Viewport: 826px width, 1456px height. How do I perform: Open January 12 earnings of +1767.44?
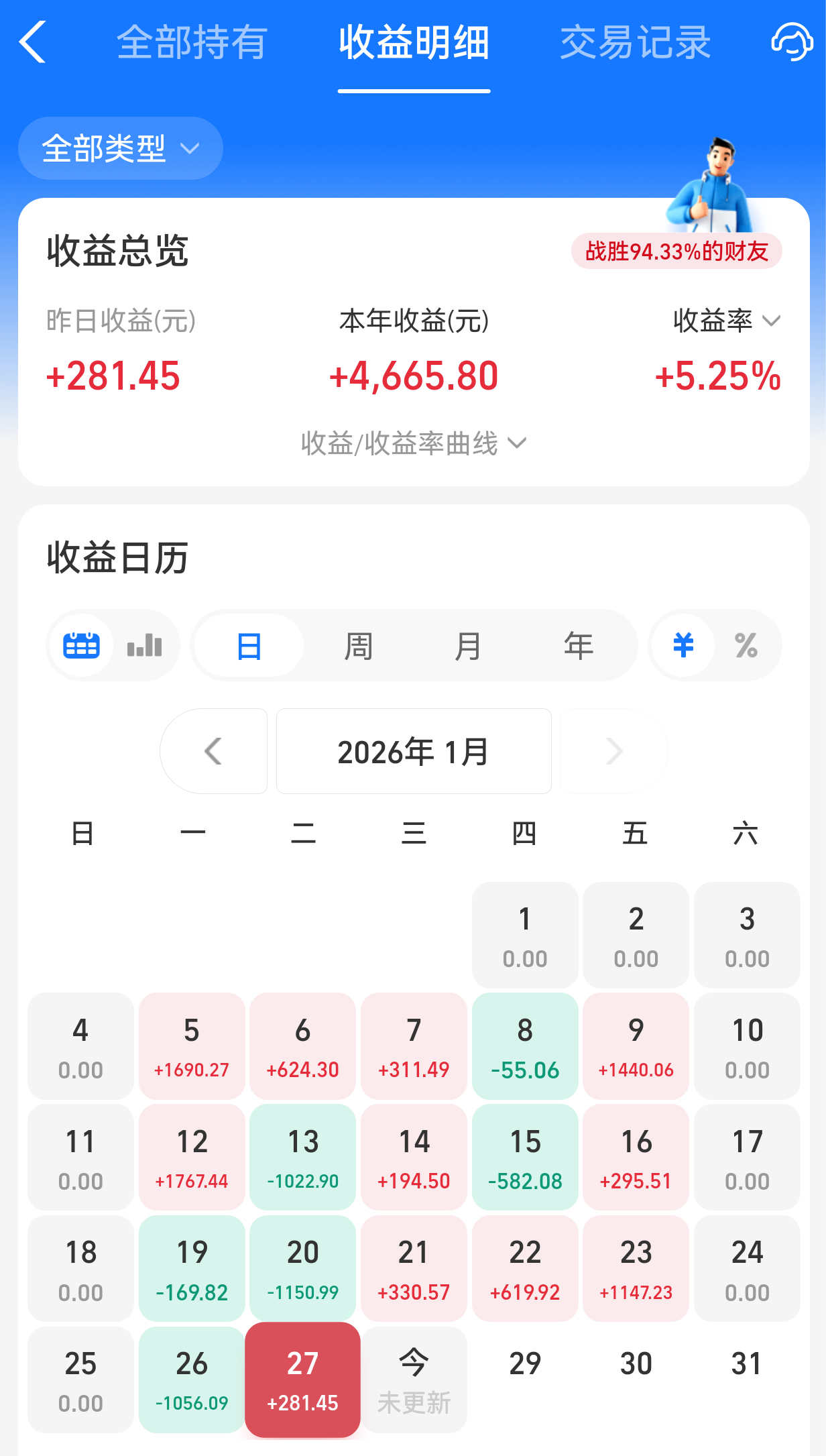point(192,1158)
